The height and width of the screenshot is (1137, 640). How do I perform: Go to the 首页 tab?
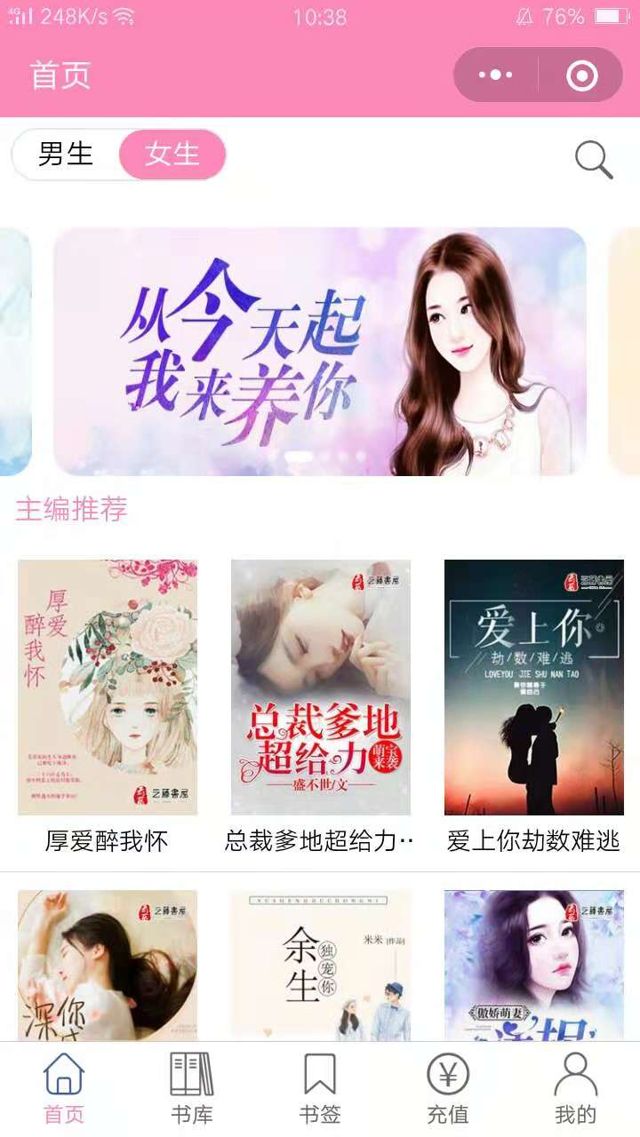[x=64, y=1088]
